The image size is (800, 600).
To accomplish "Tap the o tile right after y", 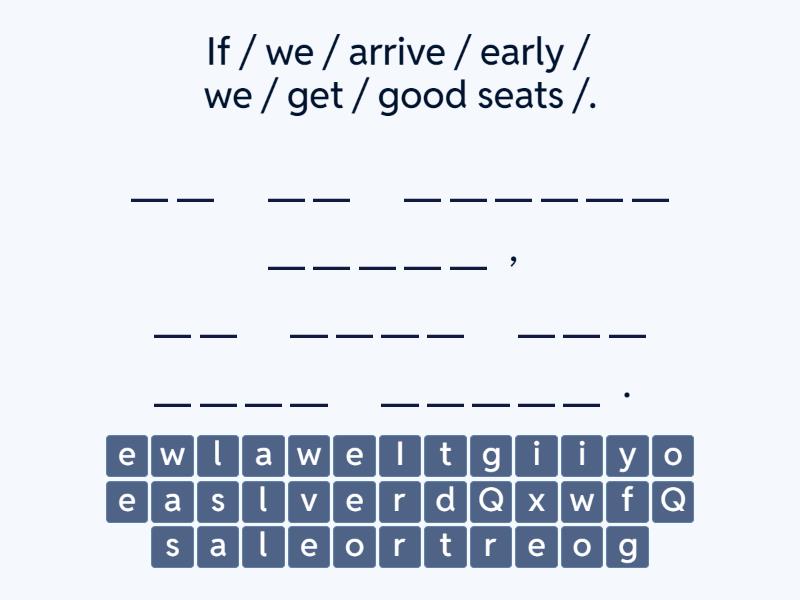I will coord(673,456).
